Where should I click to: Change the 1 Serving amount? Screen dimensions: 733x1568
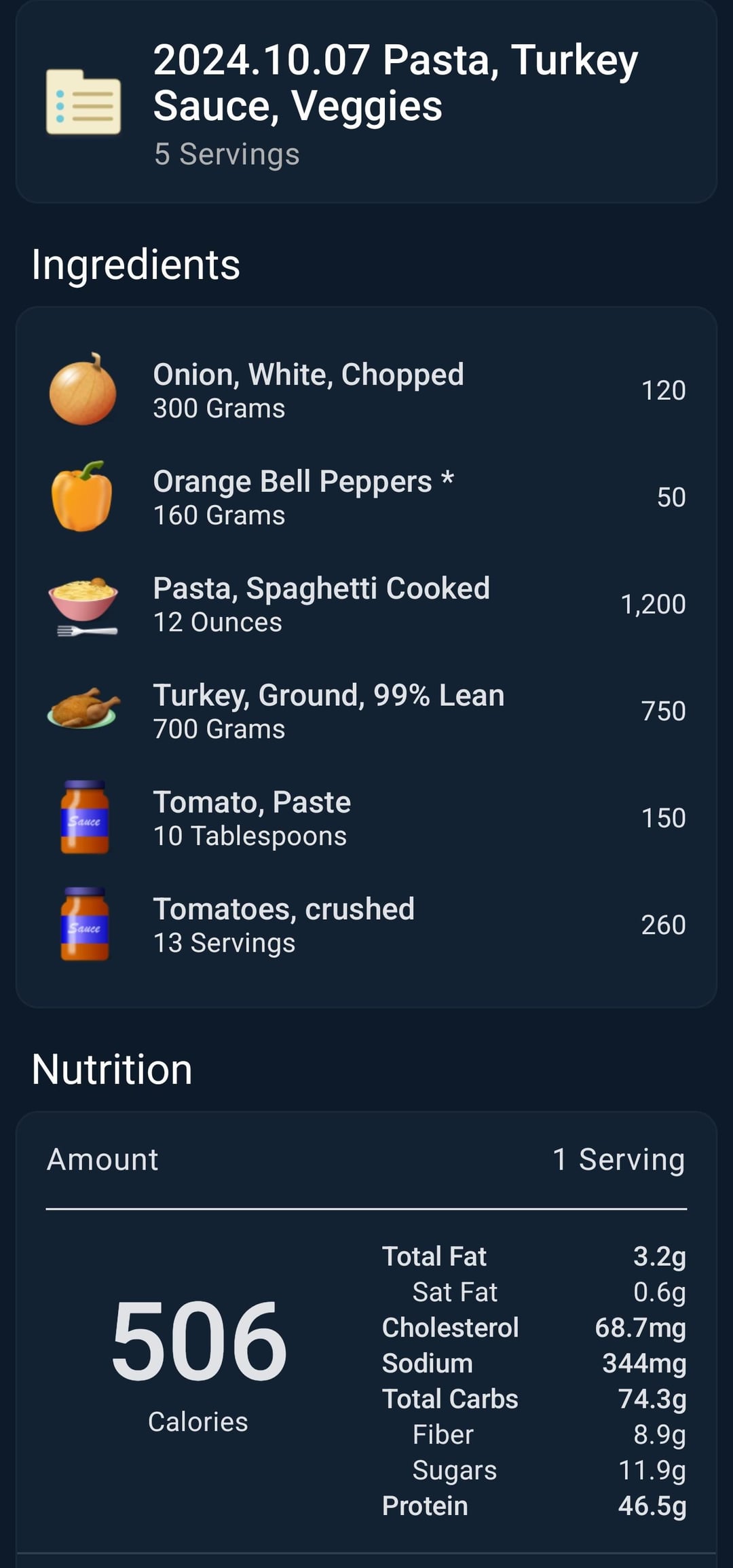pyautogui.click(x=618, y=1159)
